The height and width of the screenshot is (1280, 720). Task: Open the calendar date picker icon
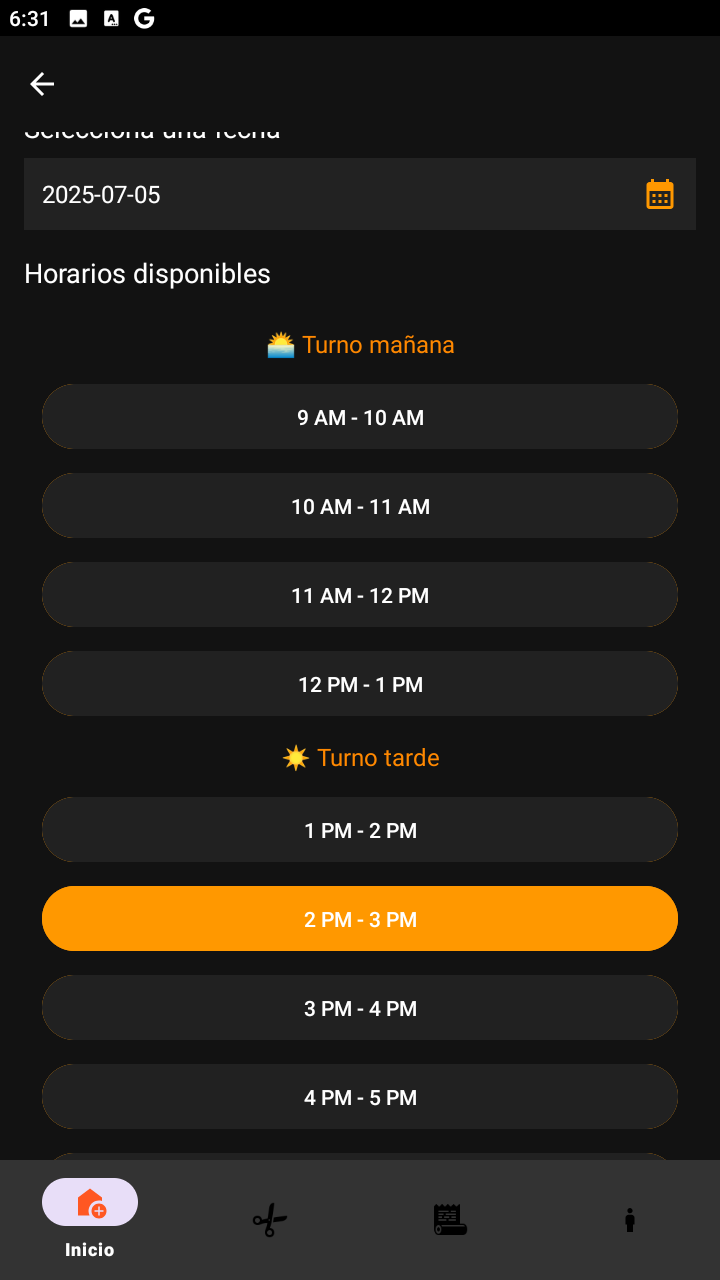pyautogui.click(x=660, y=194)
